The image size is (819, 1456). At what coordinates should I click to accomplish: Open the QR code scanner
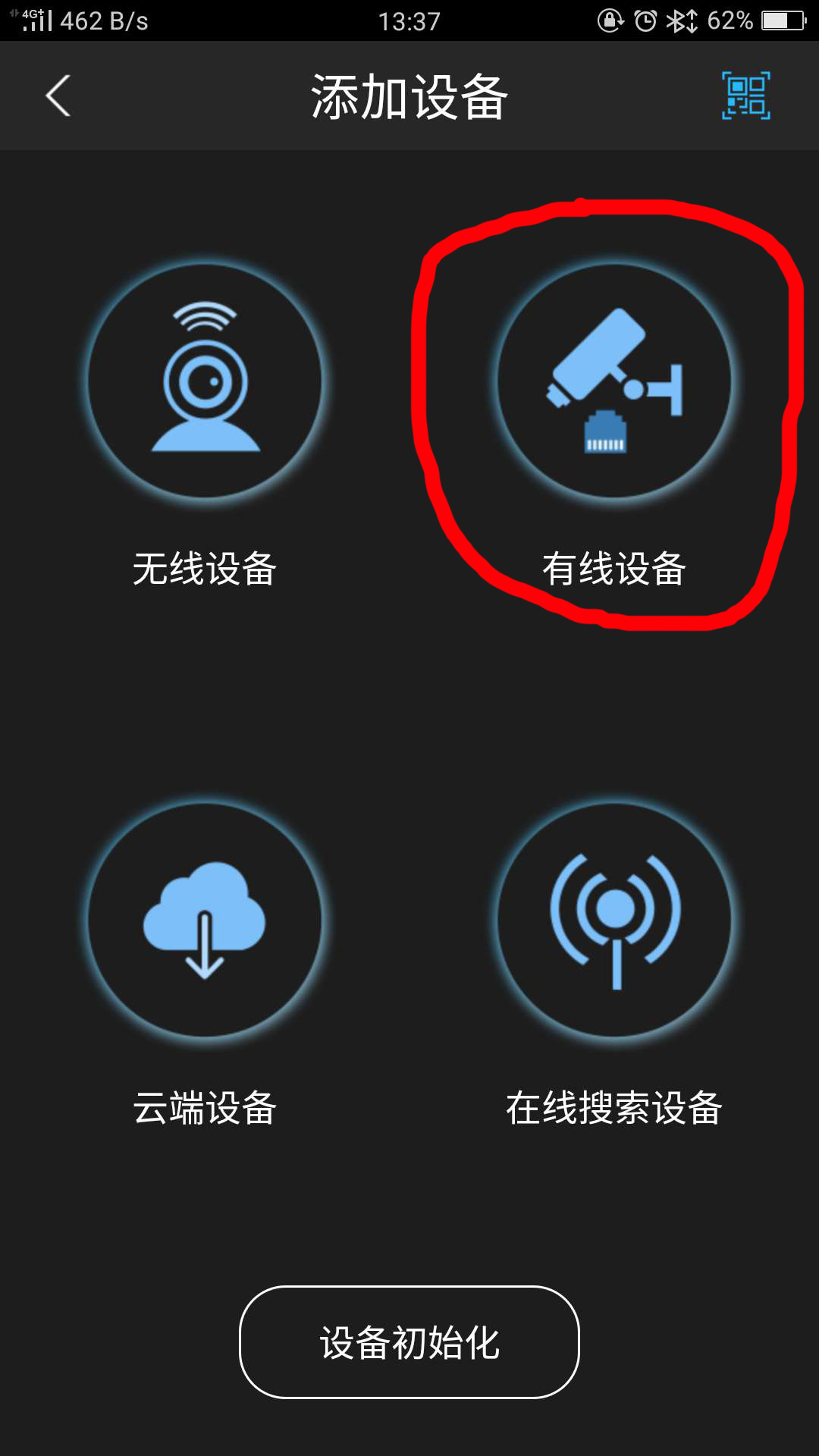745,96
